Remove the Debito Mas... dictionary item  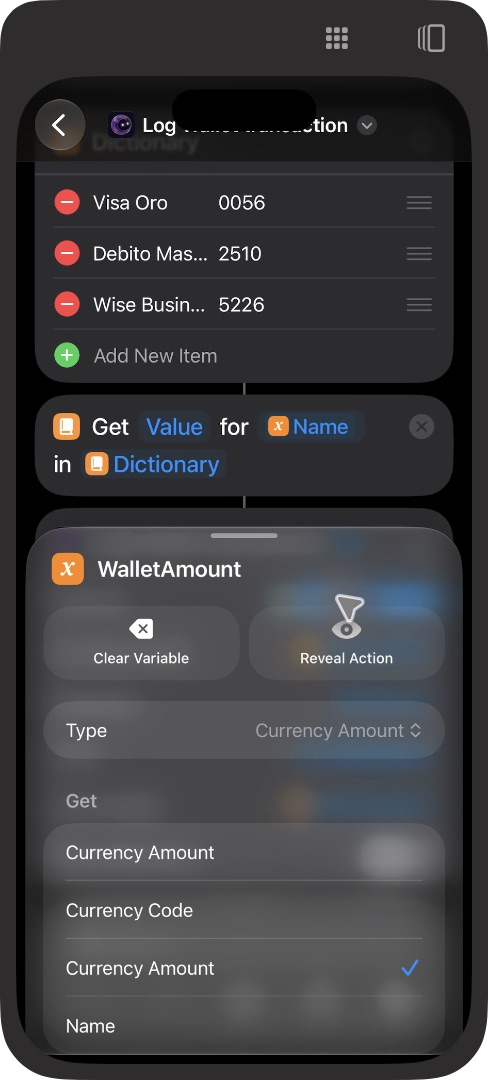(67, 253)
